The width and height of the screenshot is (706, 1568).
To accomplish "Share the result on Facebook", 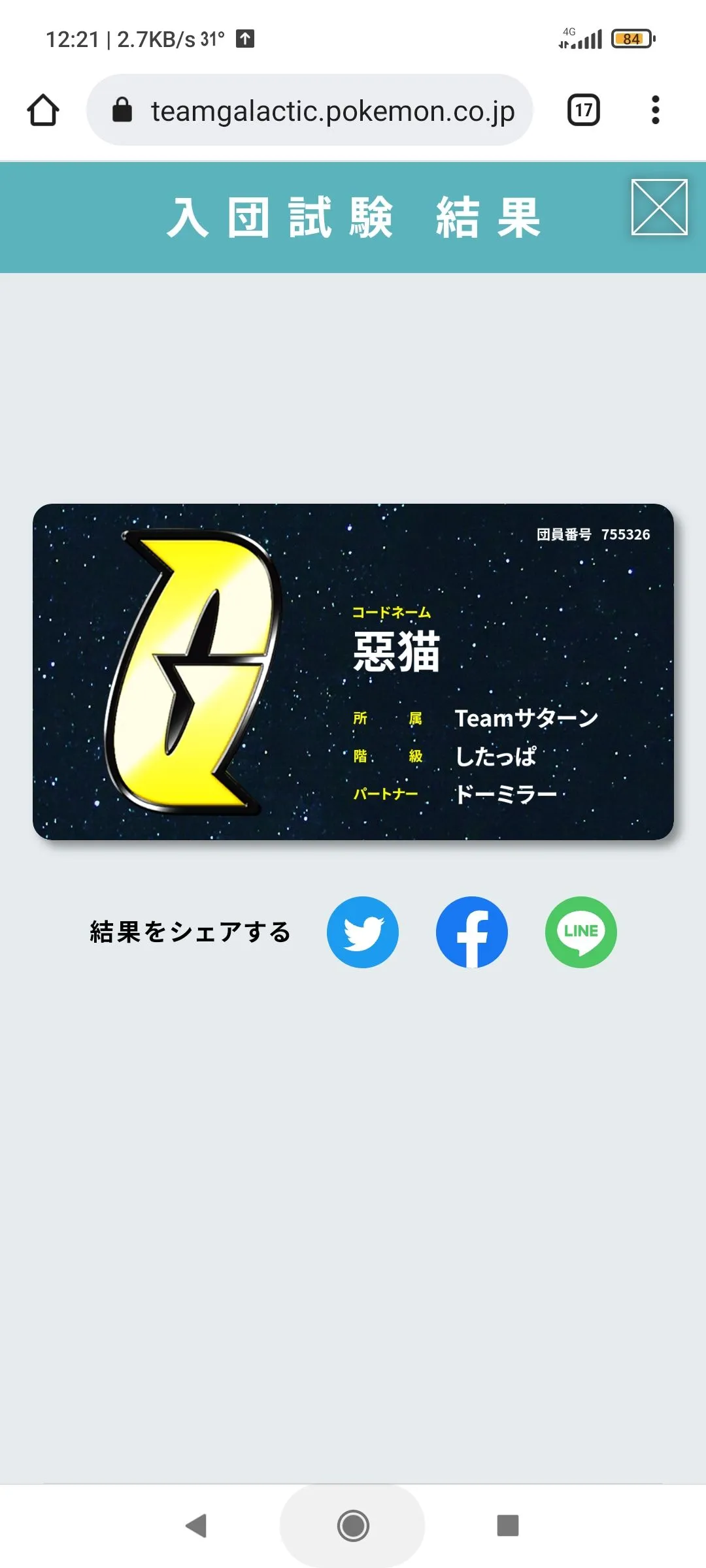I will coord(472,932).
